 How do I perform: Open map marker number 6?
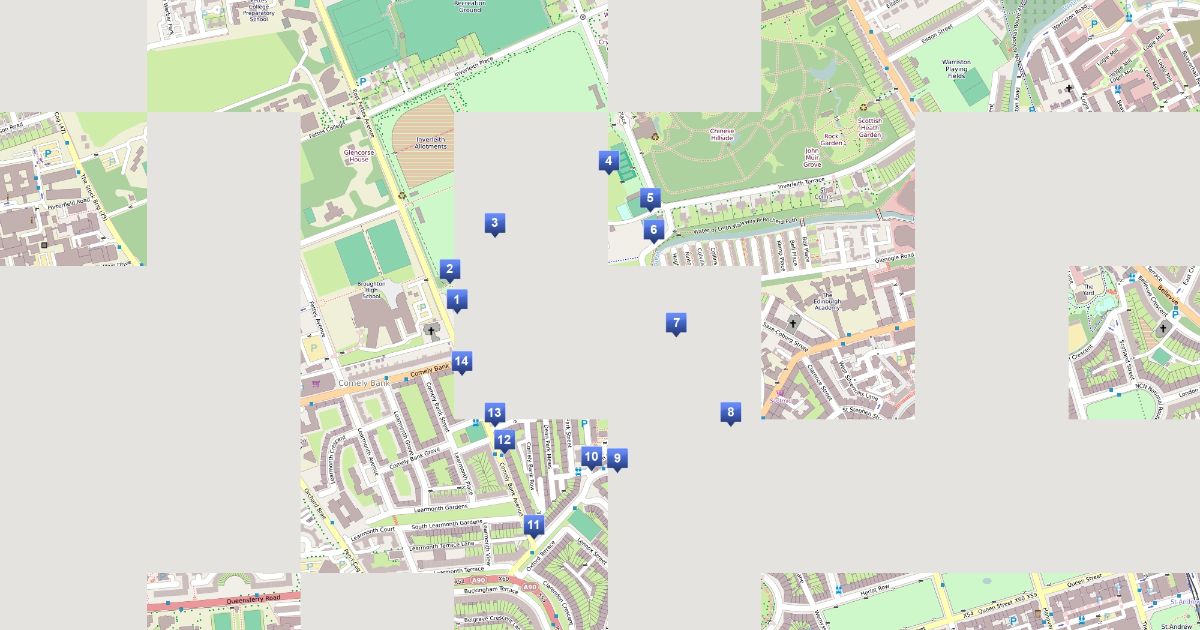(653, 230)
